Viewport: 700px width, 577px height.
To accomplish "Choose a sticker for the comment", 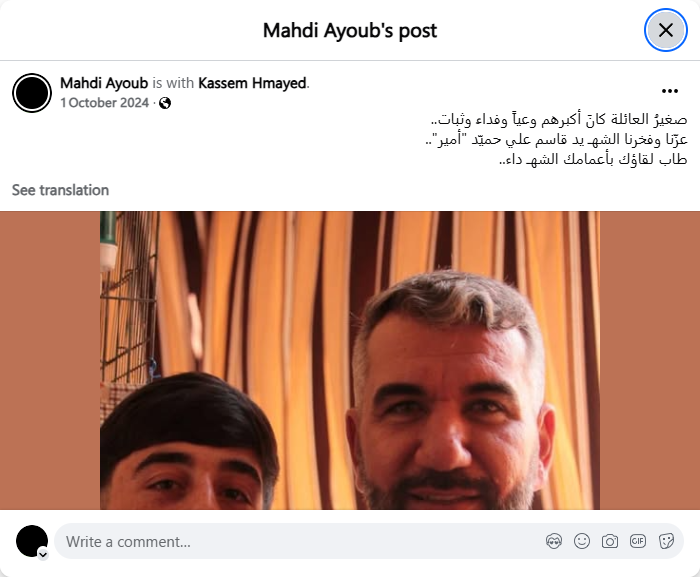I will tap(666, 541).
